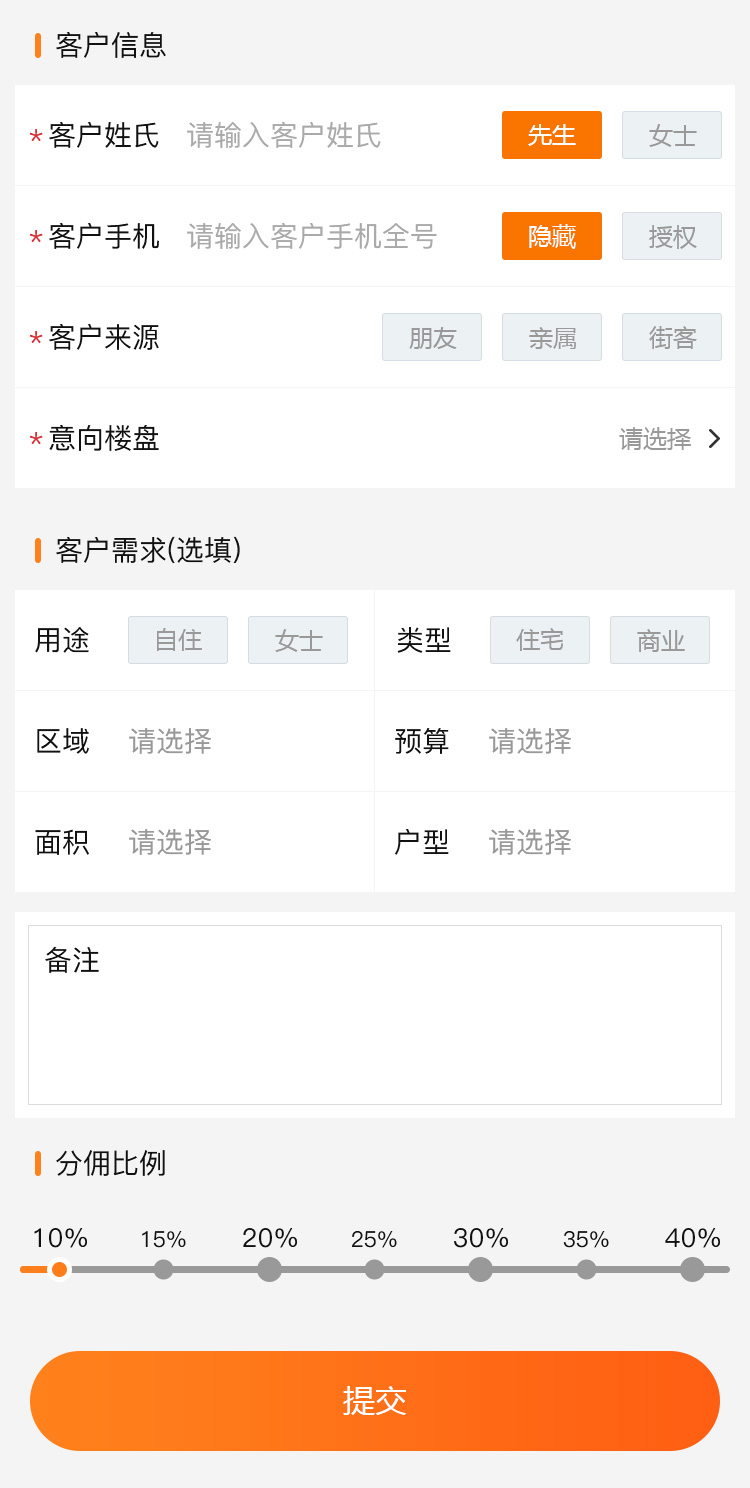750x1488 pixels.
Task: Set commission ratio to 30% on slider
Action: tap(481, 1269)
